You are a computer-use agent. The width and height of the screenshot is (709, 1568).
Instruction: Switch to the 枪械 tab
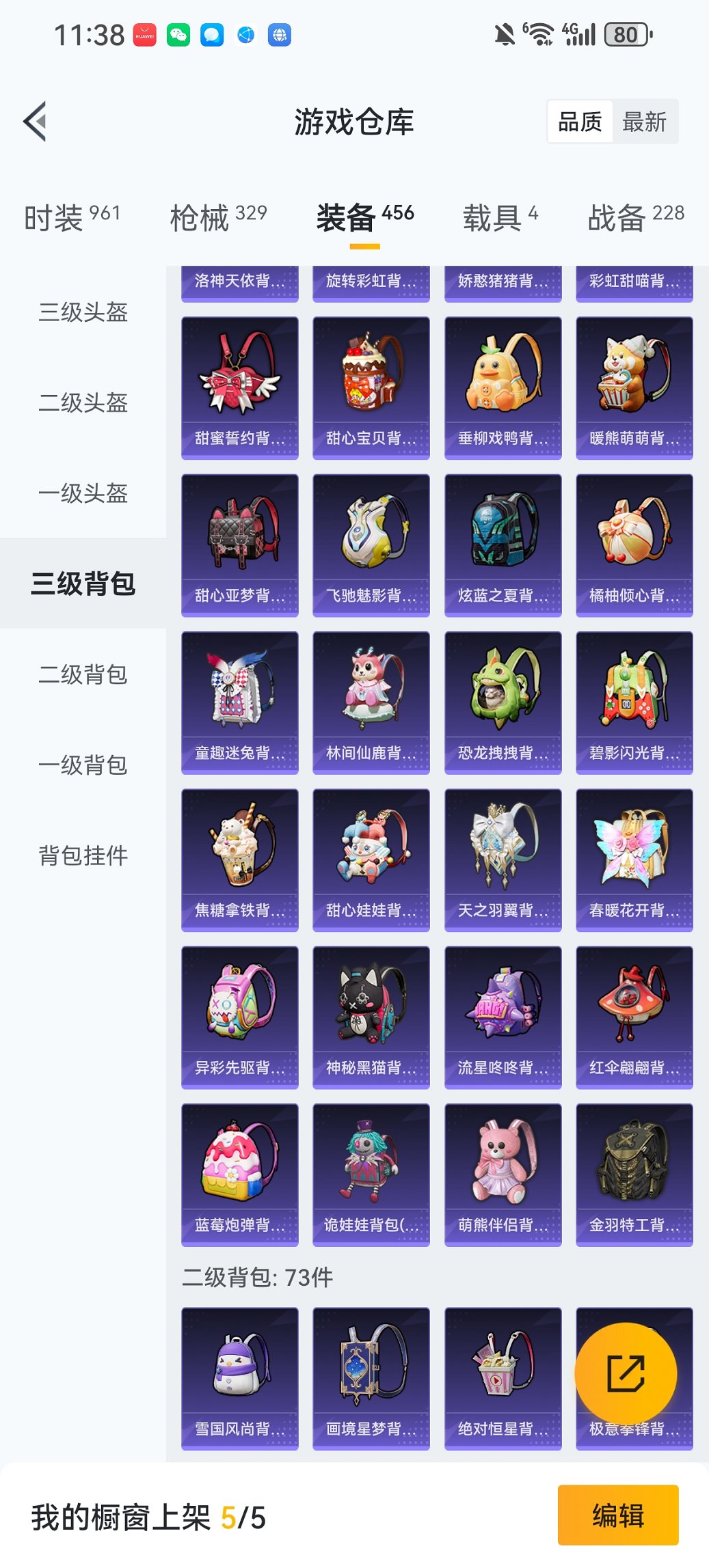tap(218, 218)
